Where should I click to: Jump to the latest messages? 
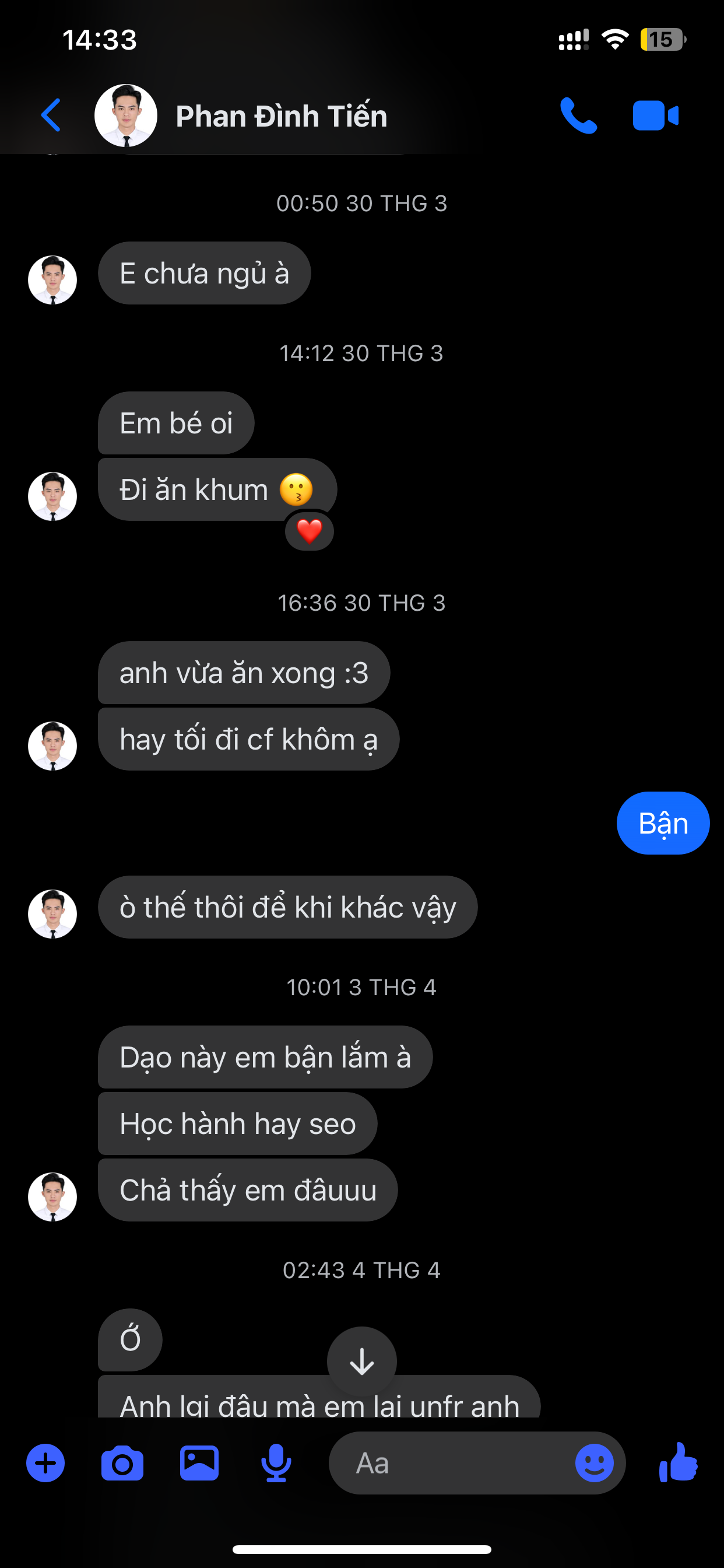362,1361
